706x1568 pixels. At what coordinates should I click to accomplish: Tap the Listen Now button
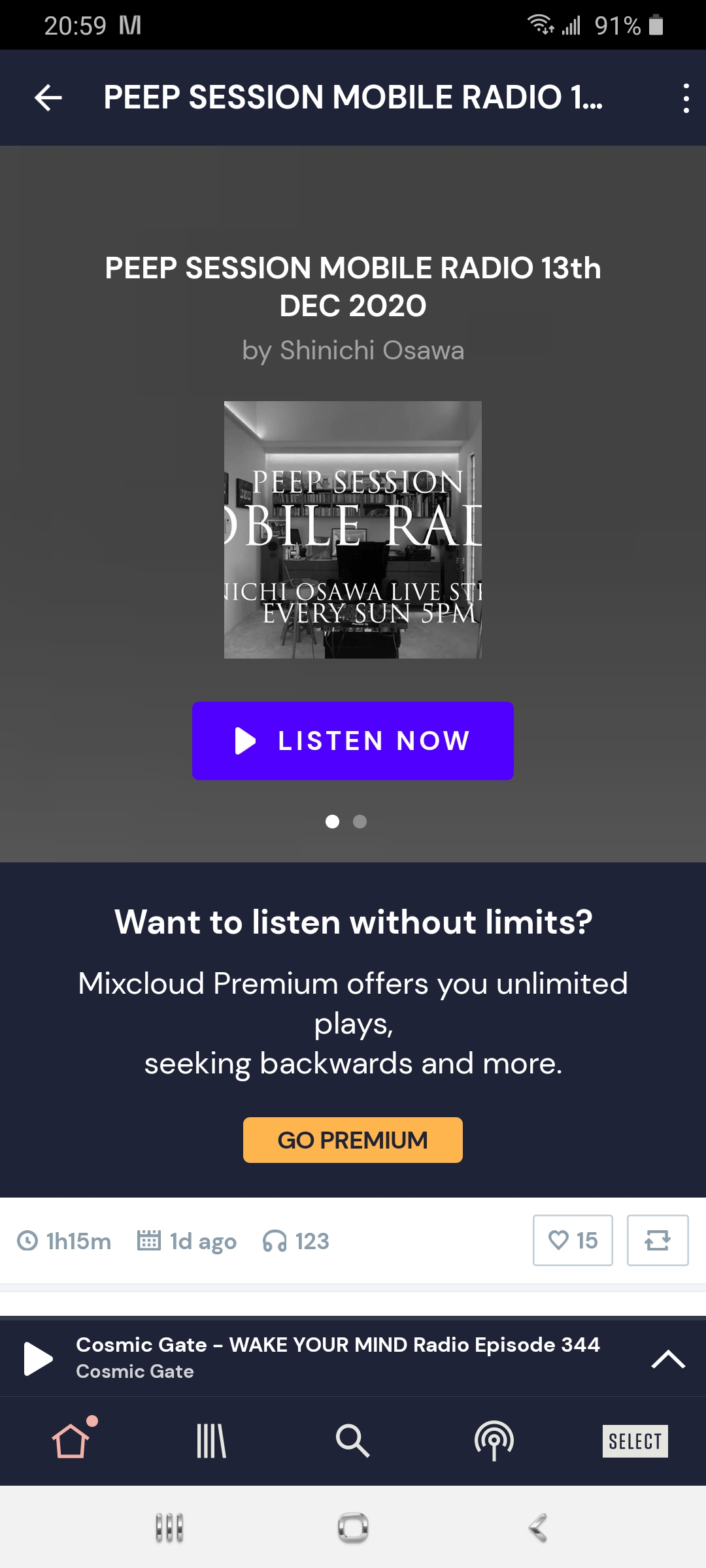click(353, 741)
